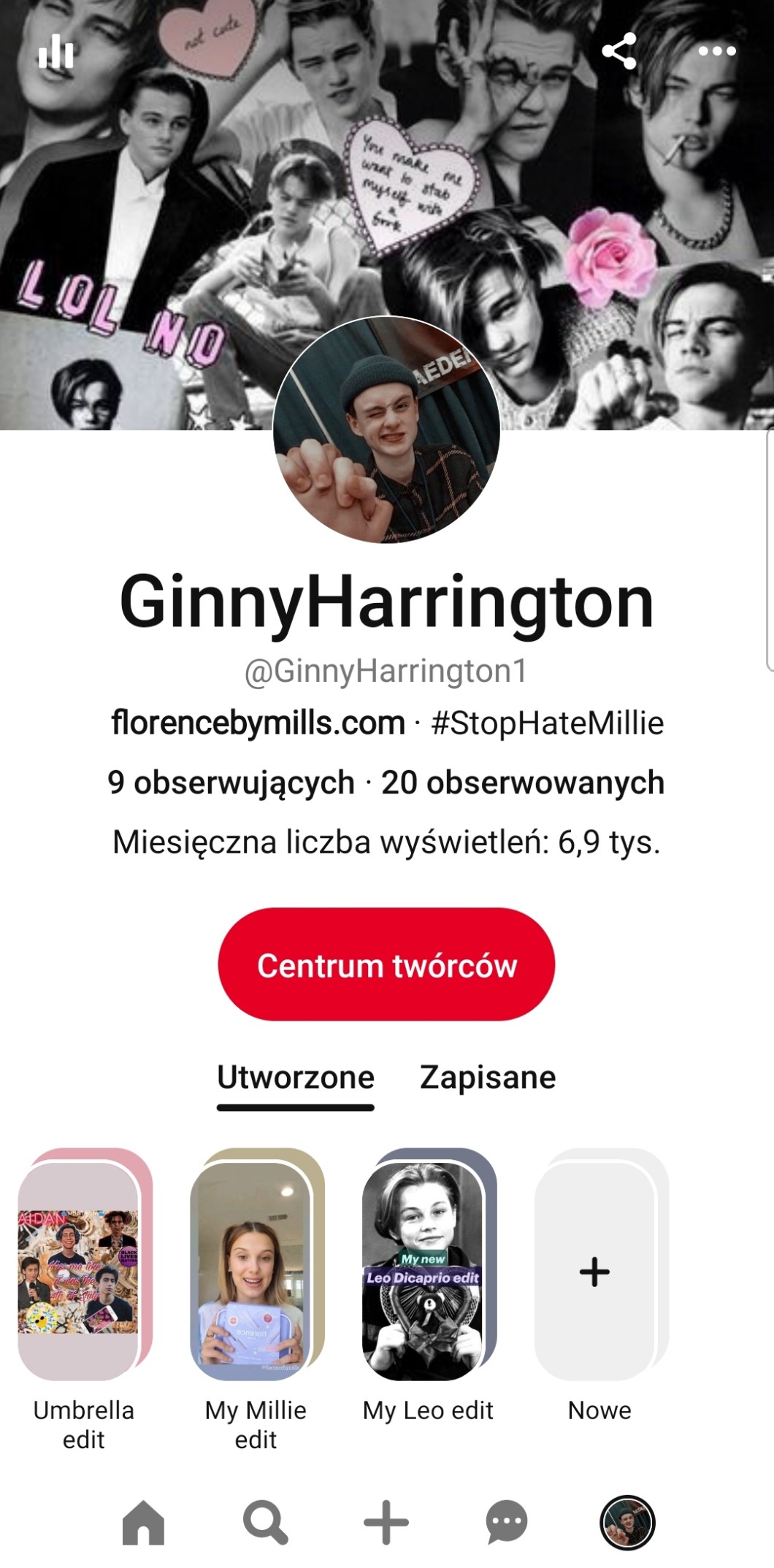Select the profile avatar in bottom navigation
The width and height of the screenshot is (774, 1568).
pyautogui.click(x=627, y=1523)
